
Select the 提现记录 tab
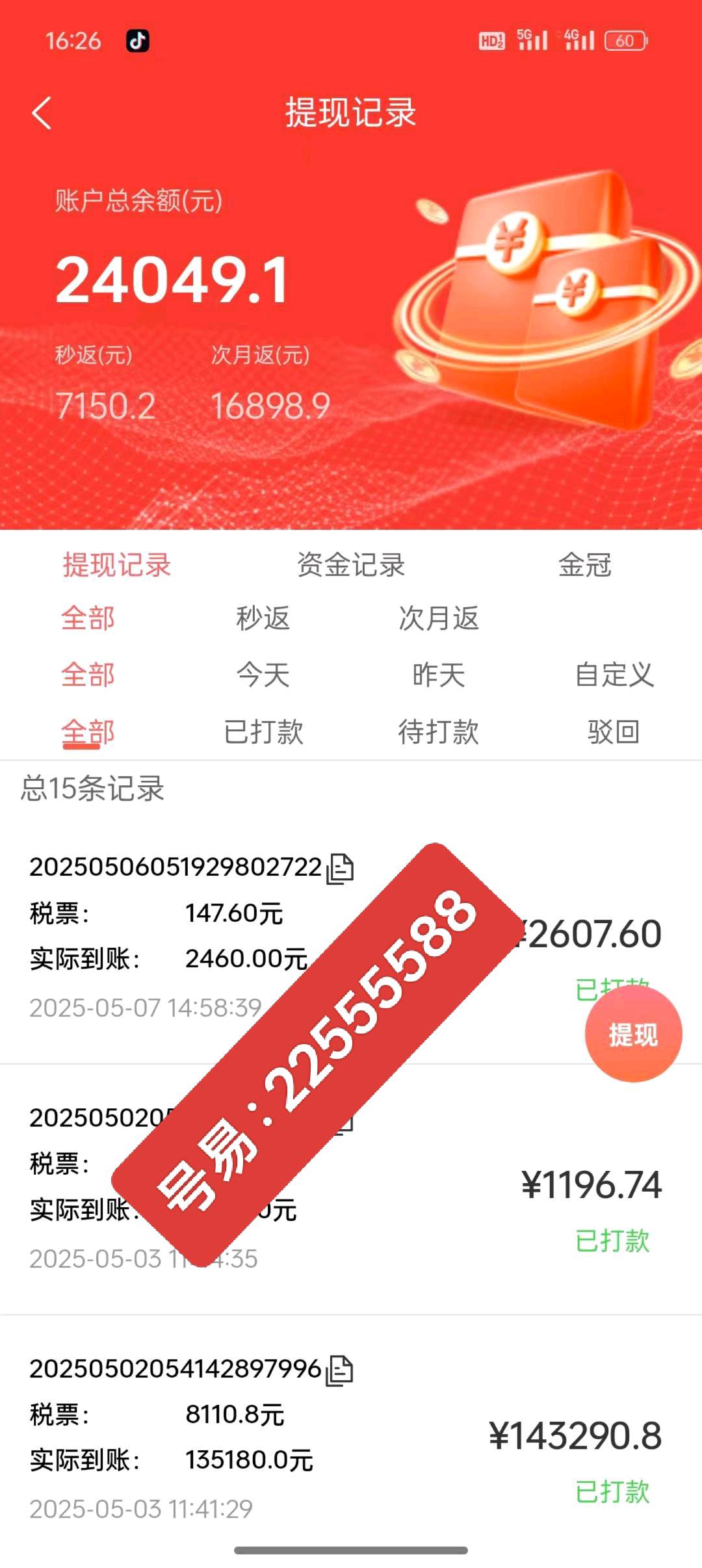[x=117, y=564]
